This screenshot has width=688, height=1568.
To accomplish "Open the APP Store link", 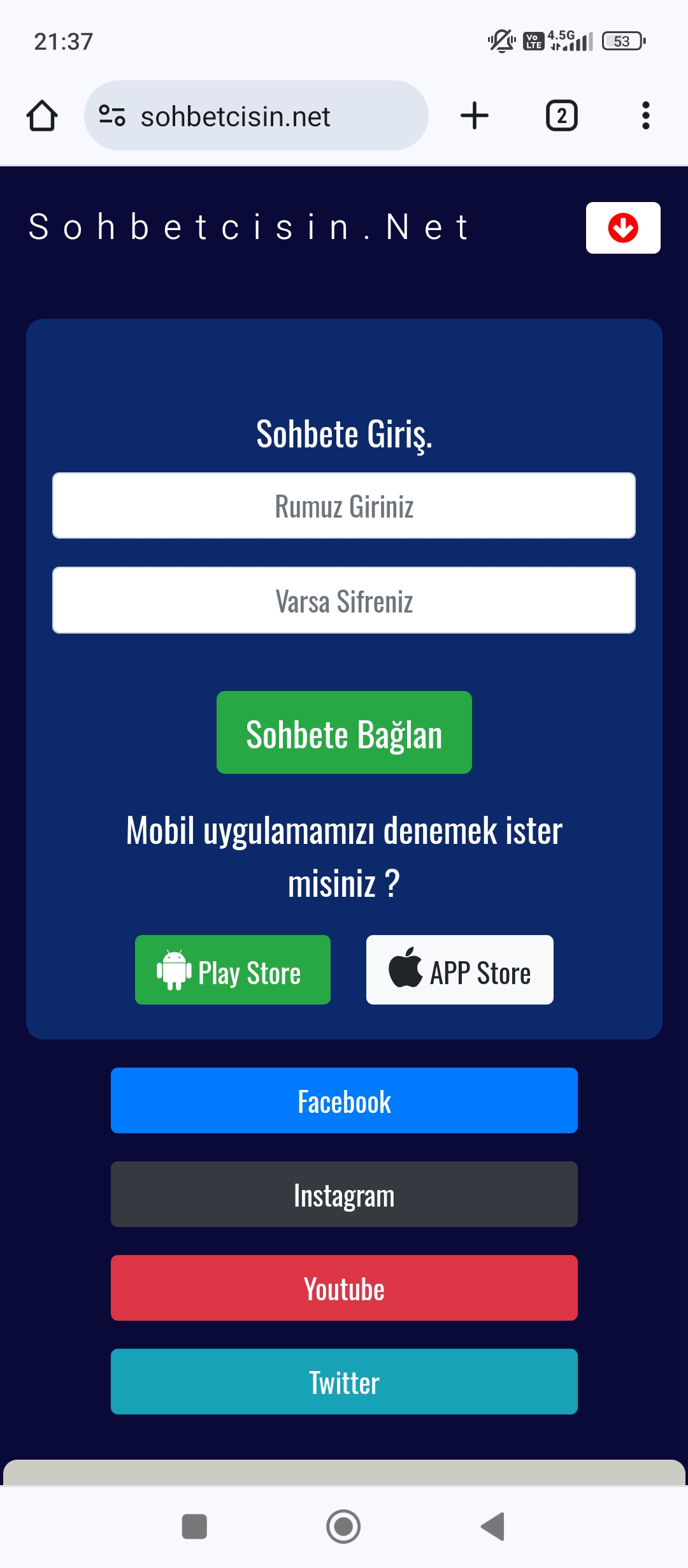I will click(x=459, y=970).
